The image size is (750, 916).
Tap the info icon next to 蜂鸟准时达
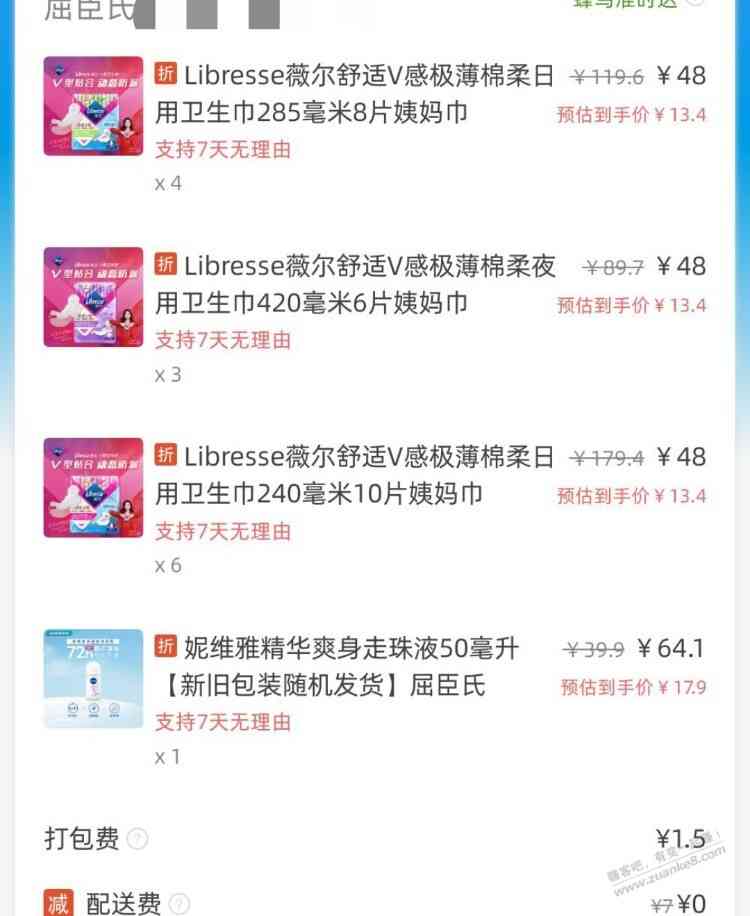click(694, 3)
